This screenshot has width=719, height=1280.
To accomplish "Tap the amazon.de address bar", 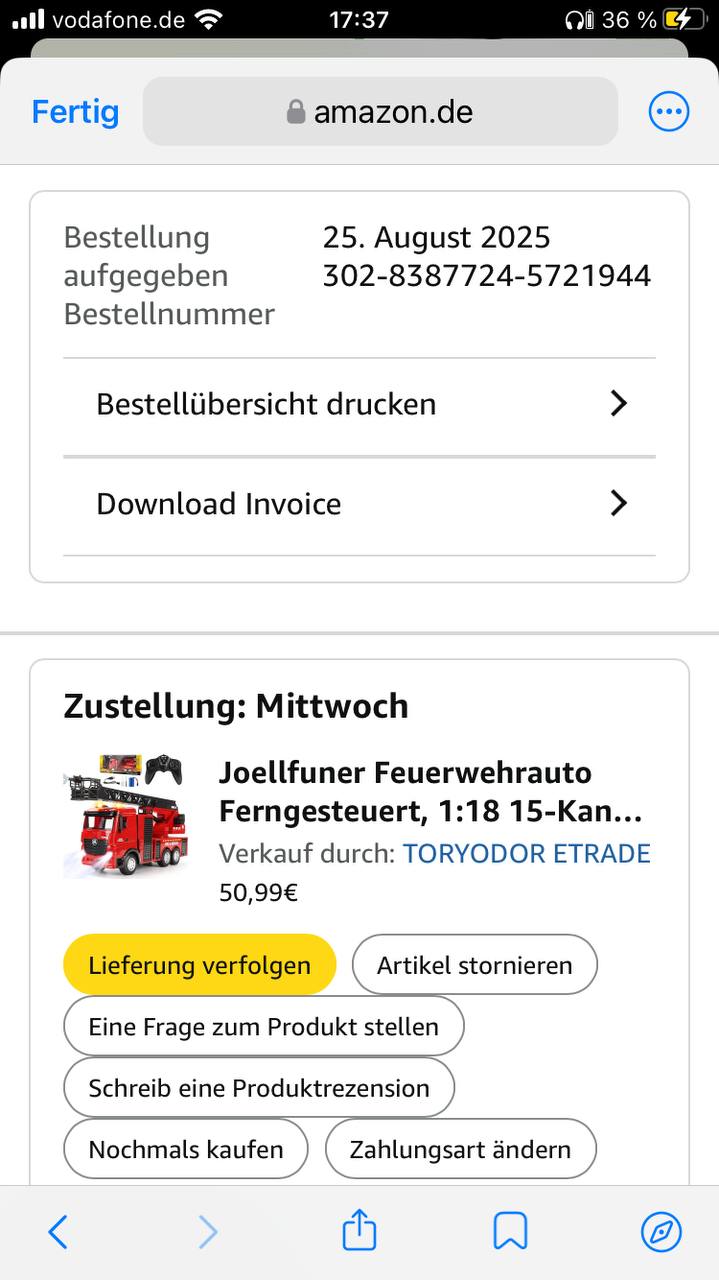I will click(x=380, y=112).
